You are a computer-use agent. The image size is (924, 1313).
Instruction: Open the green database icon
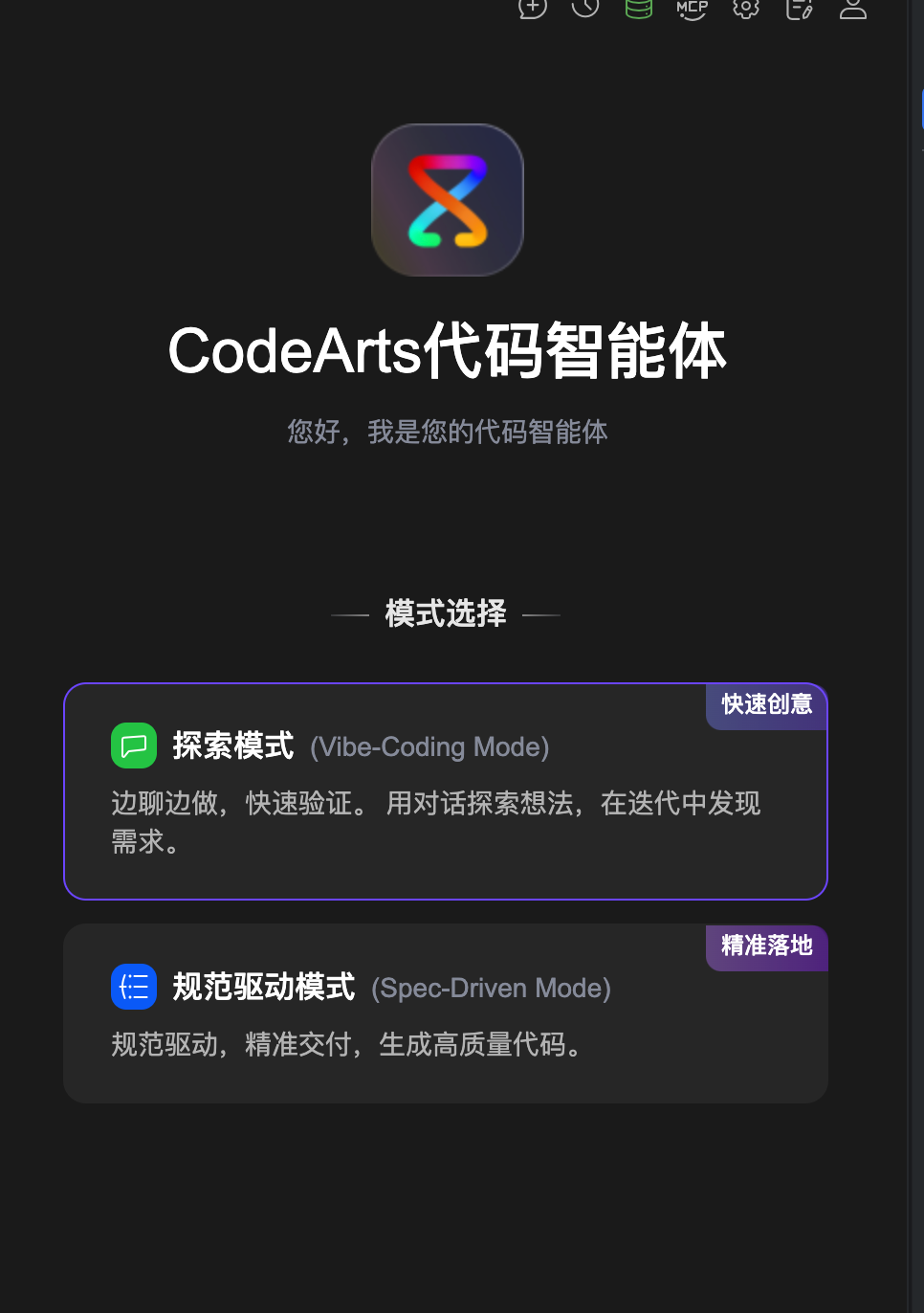point(639,8)
